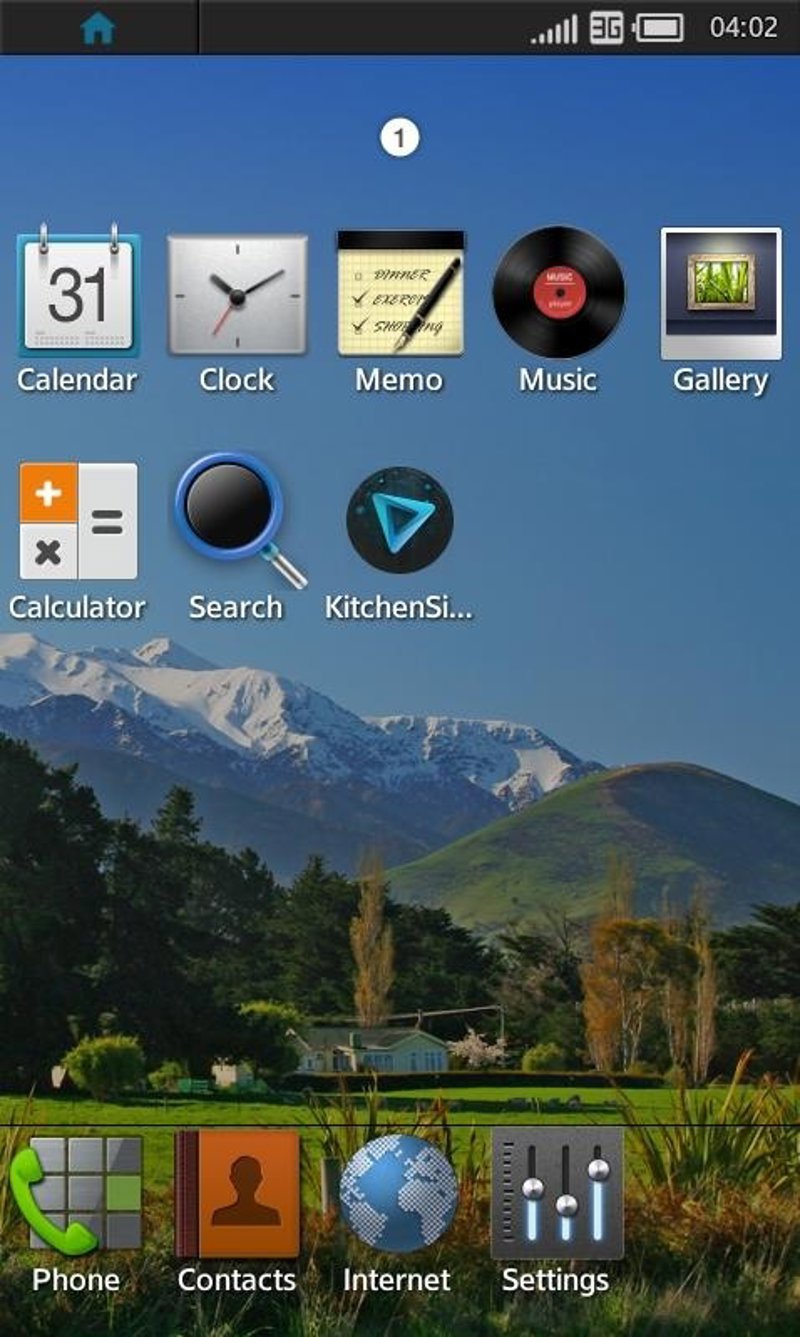Open the Calendar app
Screen dimensions: 800x1337
pyautogui.click(x=78, y=295)
